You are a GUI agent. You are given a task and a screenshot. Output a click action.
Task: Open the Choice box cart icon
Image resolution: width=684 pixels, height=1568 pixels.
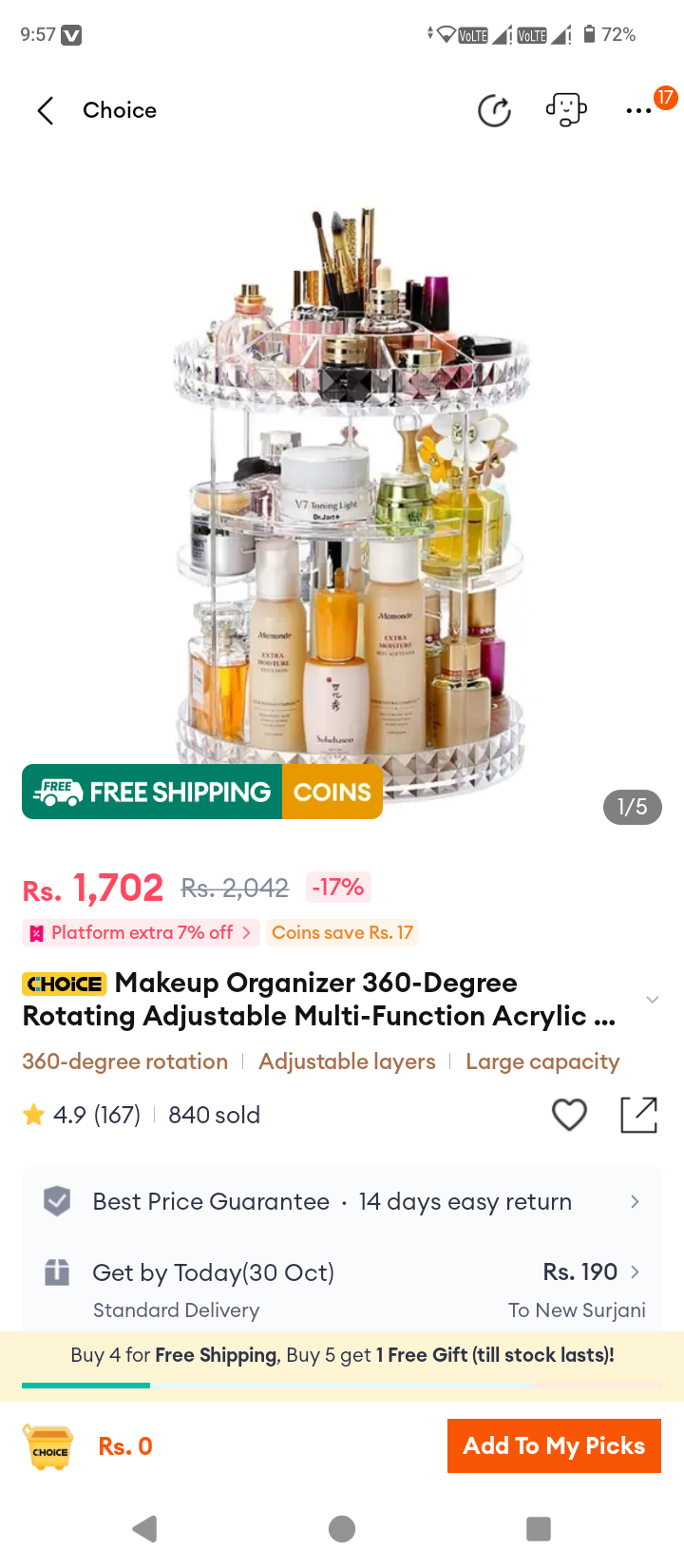[48, 1447]
